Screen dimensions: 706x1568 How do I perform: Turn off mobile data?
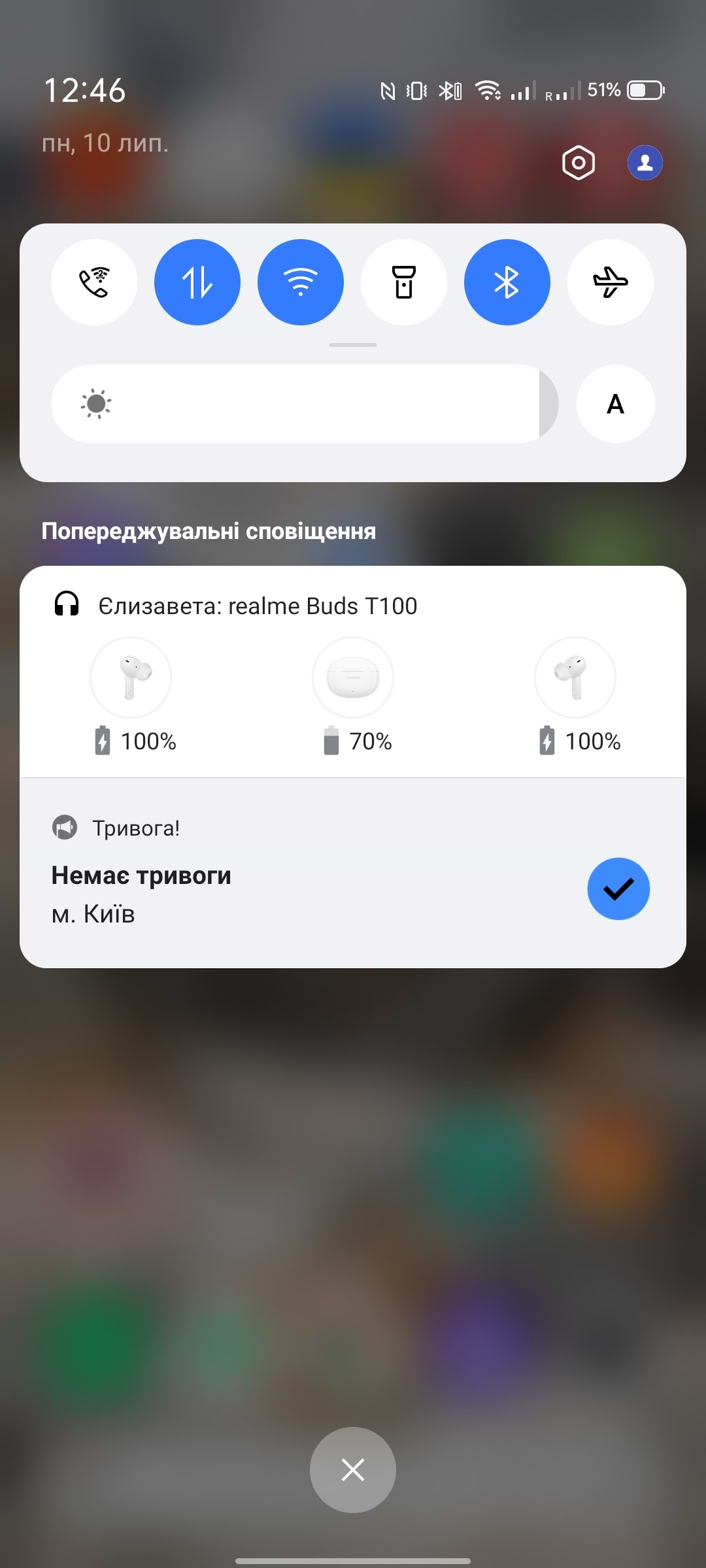coord(197,282)
